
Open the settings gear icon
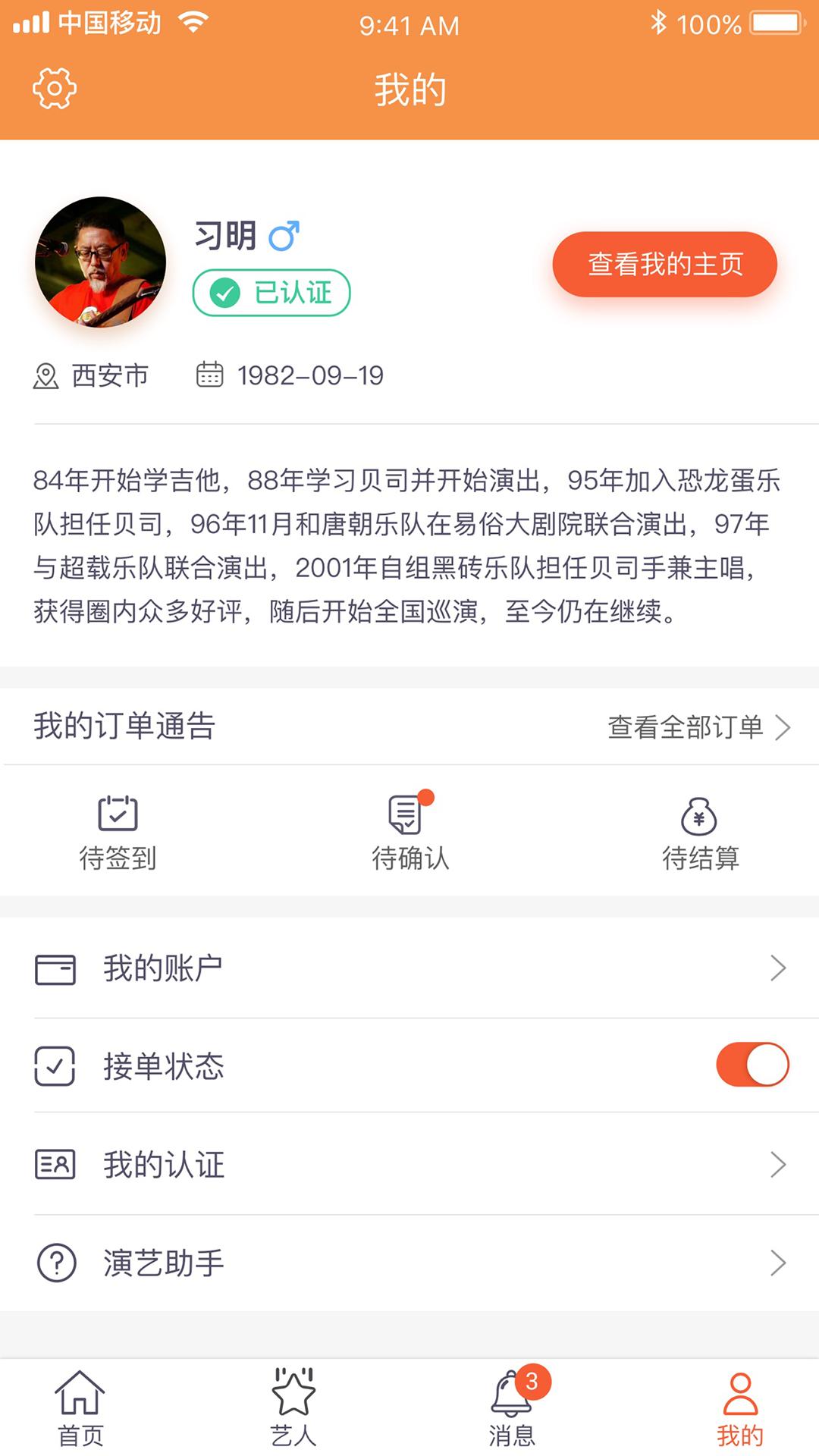(54, 86)
